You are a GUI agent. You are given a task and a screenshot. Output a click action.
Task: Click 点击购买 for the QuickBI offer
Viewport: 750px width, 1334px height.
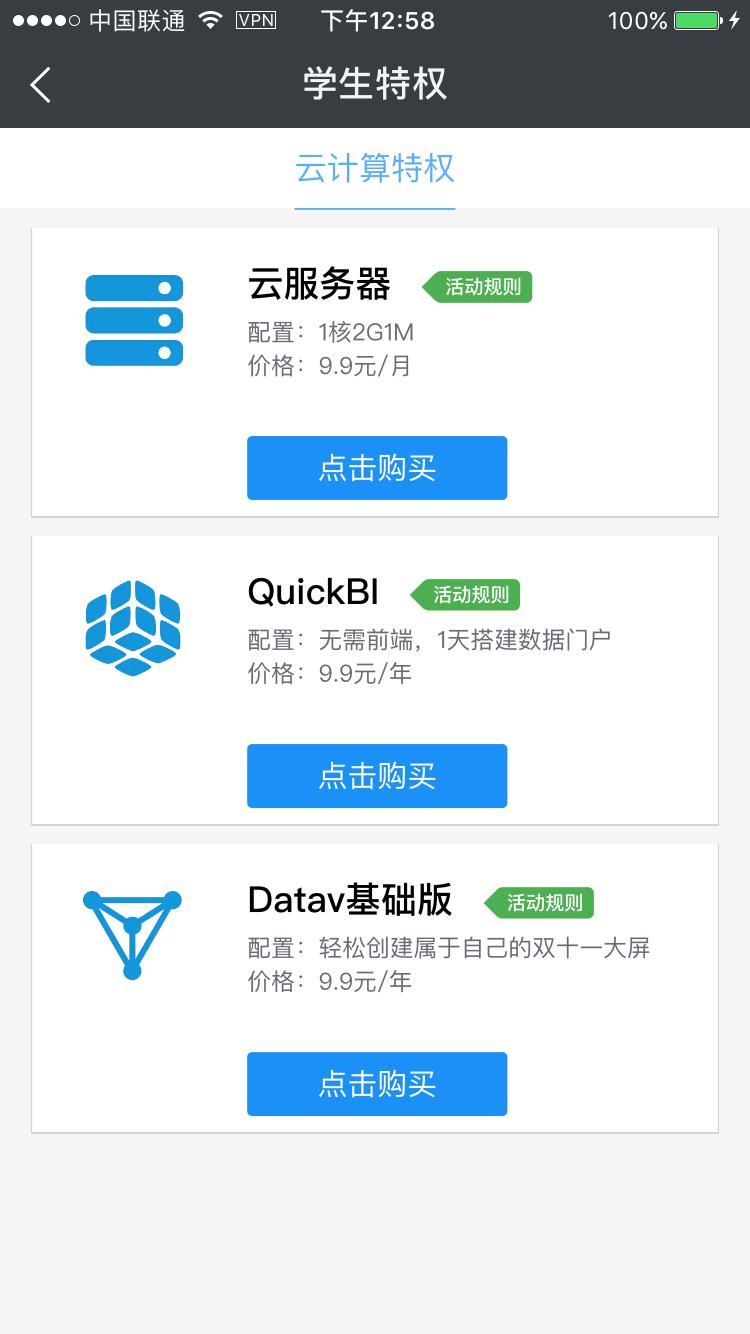tap(377, 776)
